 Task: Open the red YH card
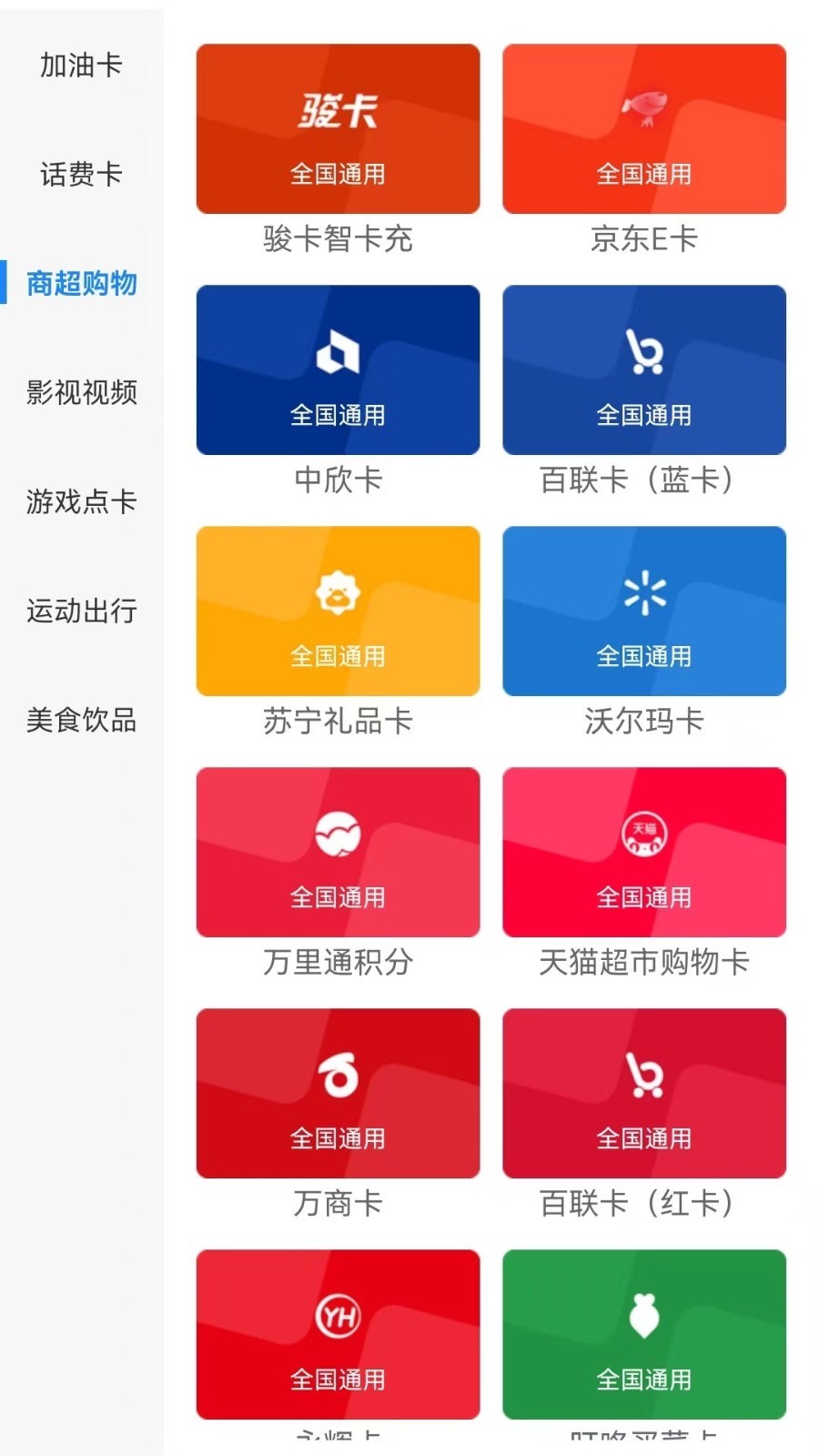tap(338, 1335)
